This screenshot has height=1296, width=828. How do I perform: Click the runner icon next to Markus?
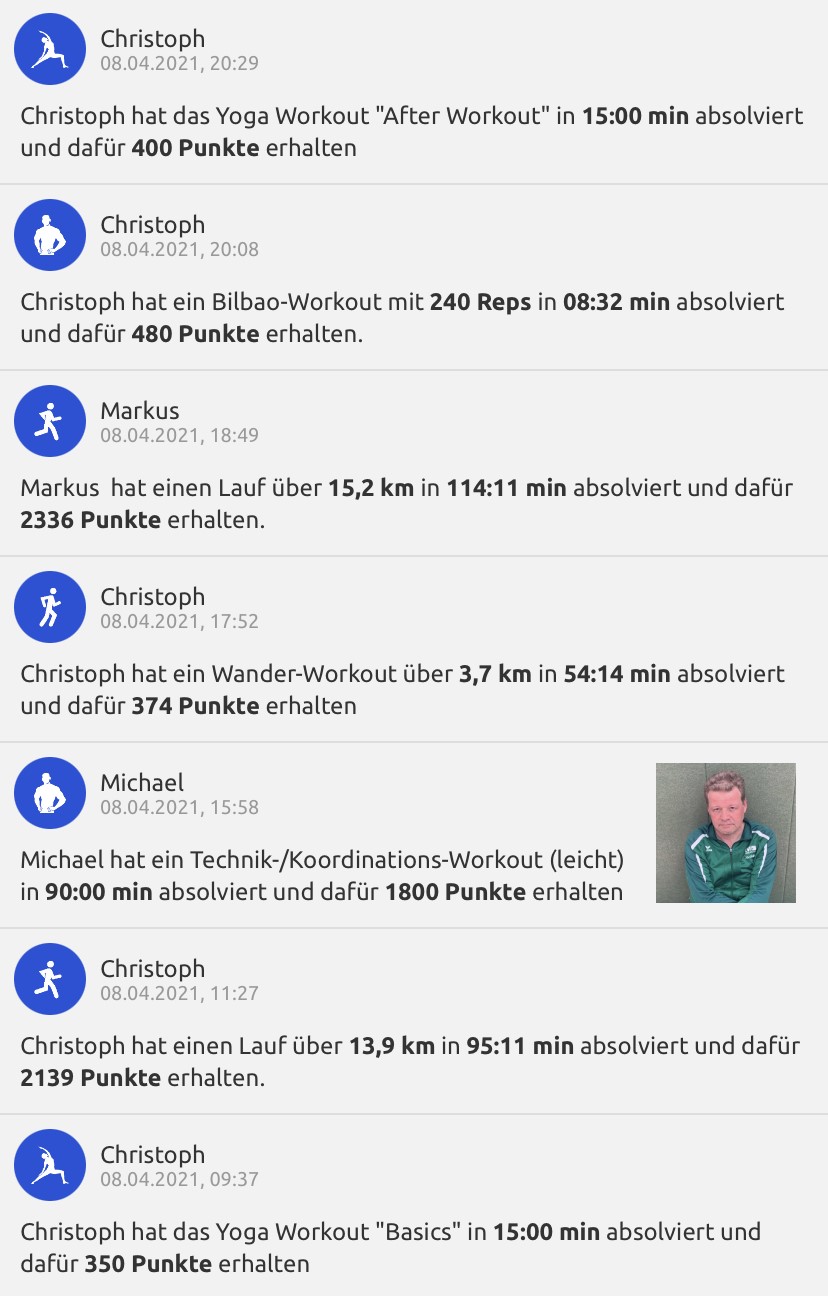(x=49, y=421)
